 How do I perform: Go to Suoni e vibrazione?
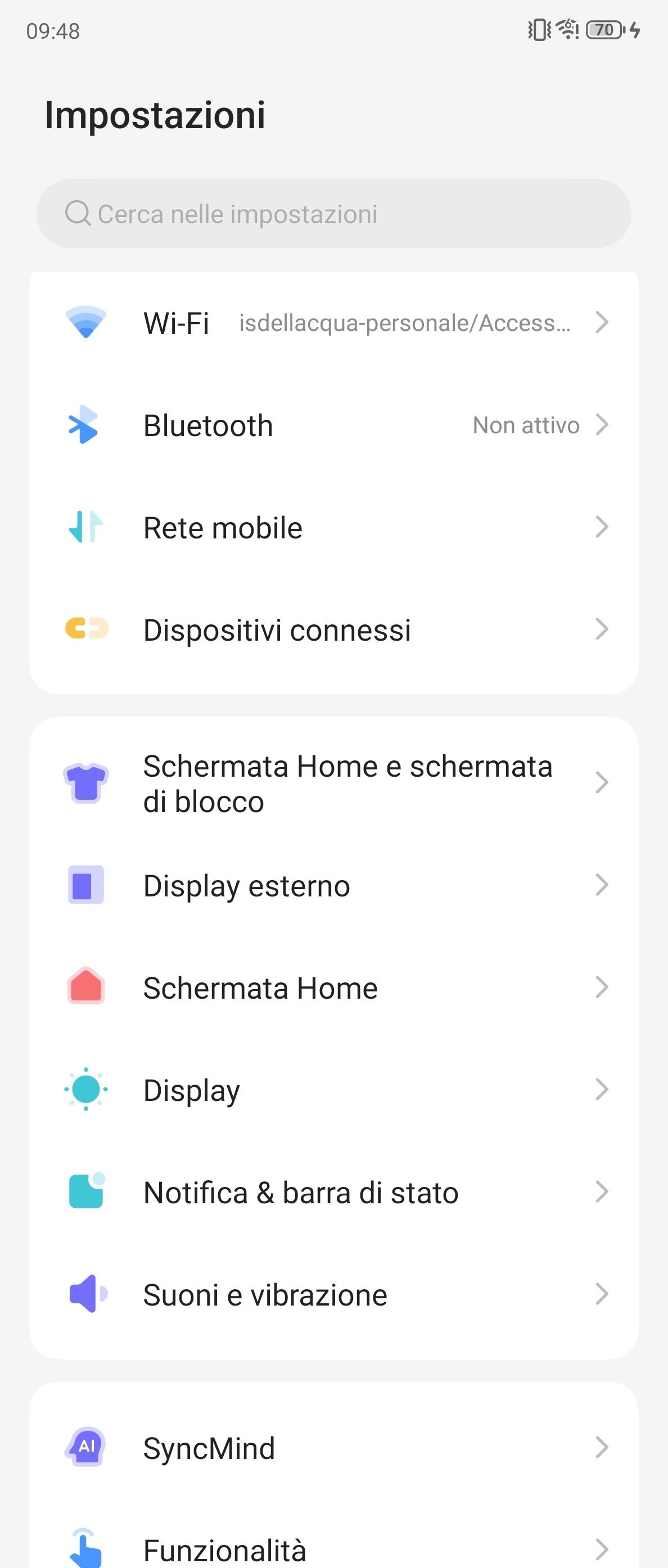tap(333, 1294)
